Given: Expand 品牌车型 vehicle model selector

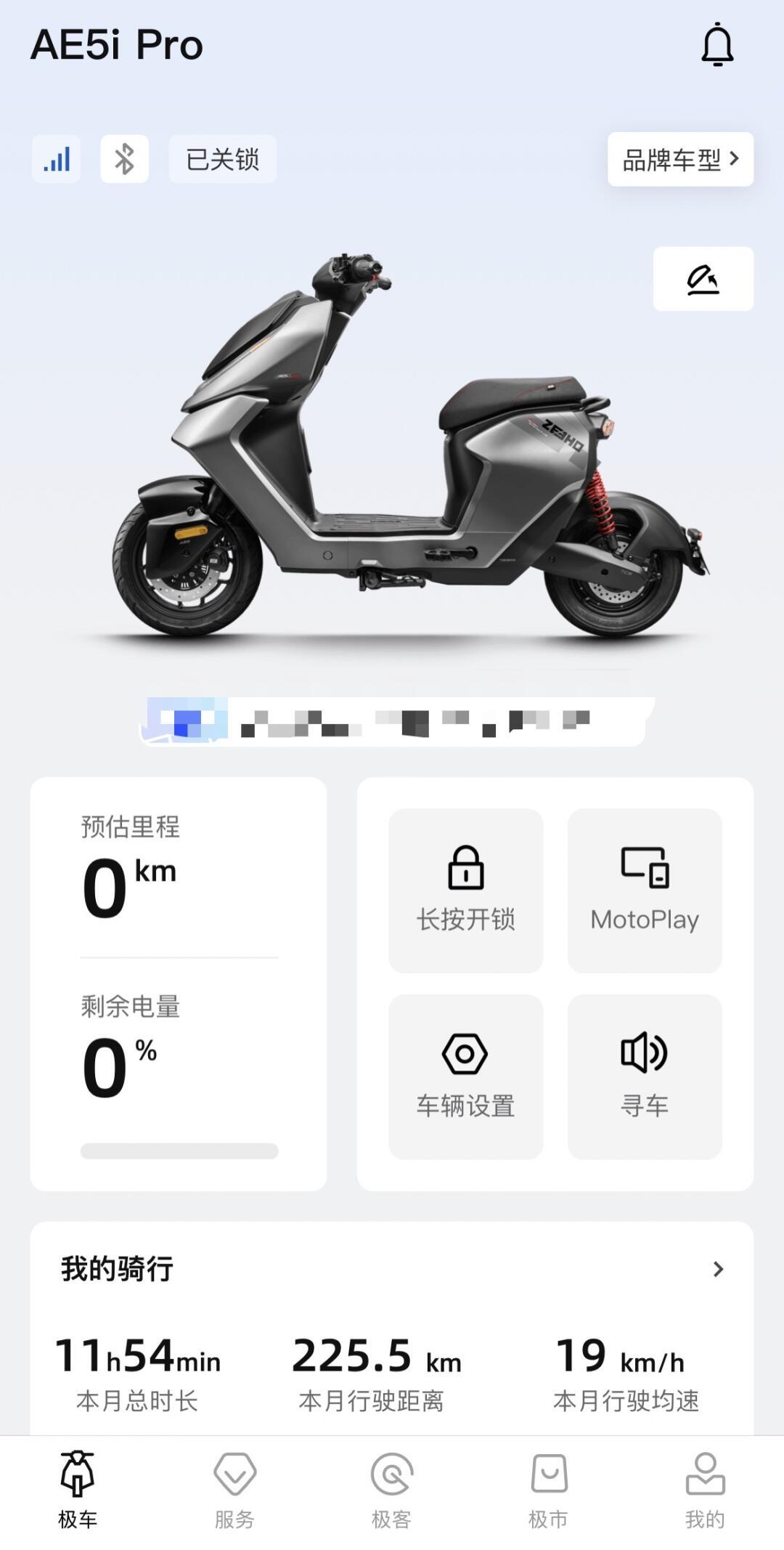Looking at the screenshot, I should coord(679,160).
